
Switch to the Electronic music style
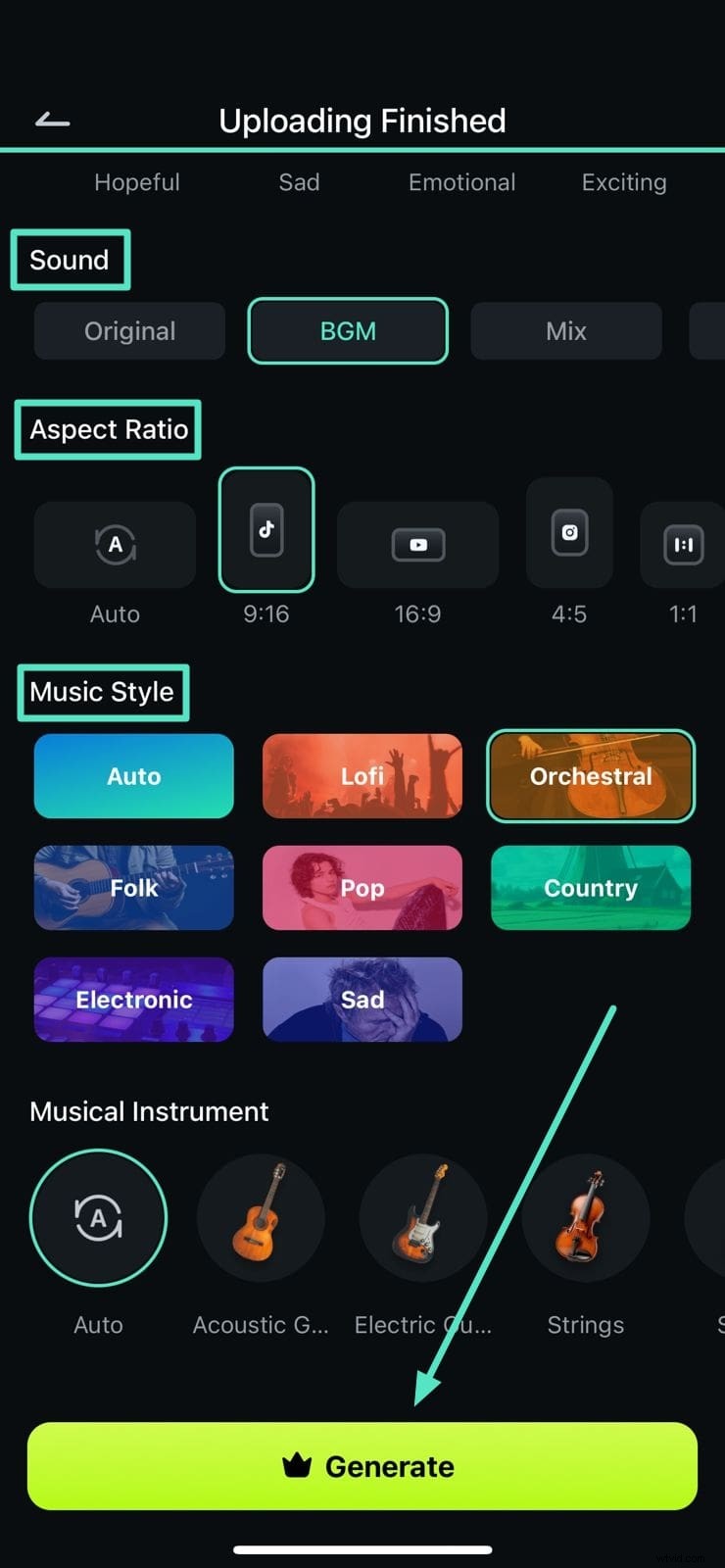(x=134, y=1000)
